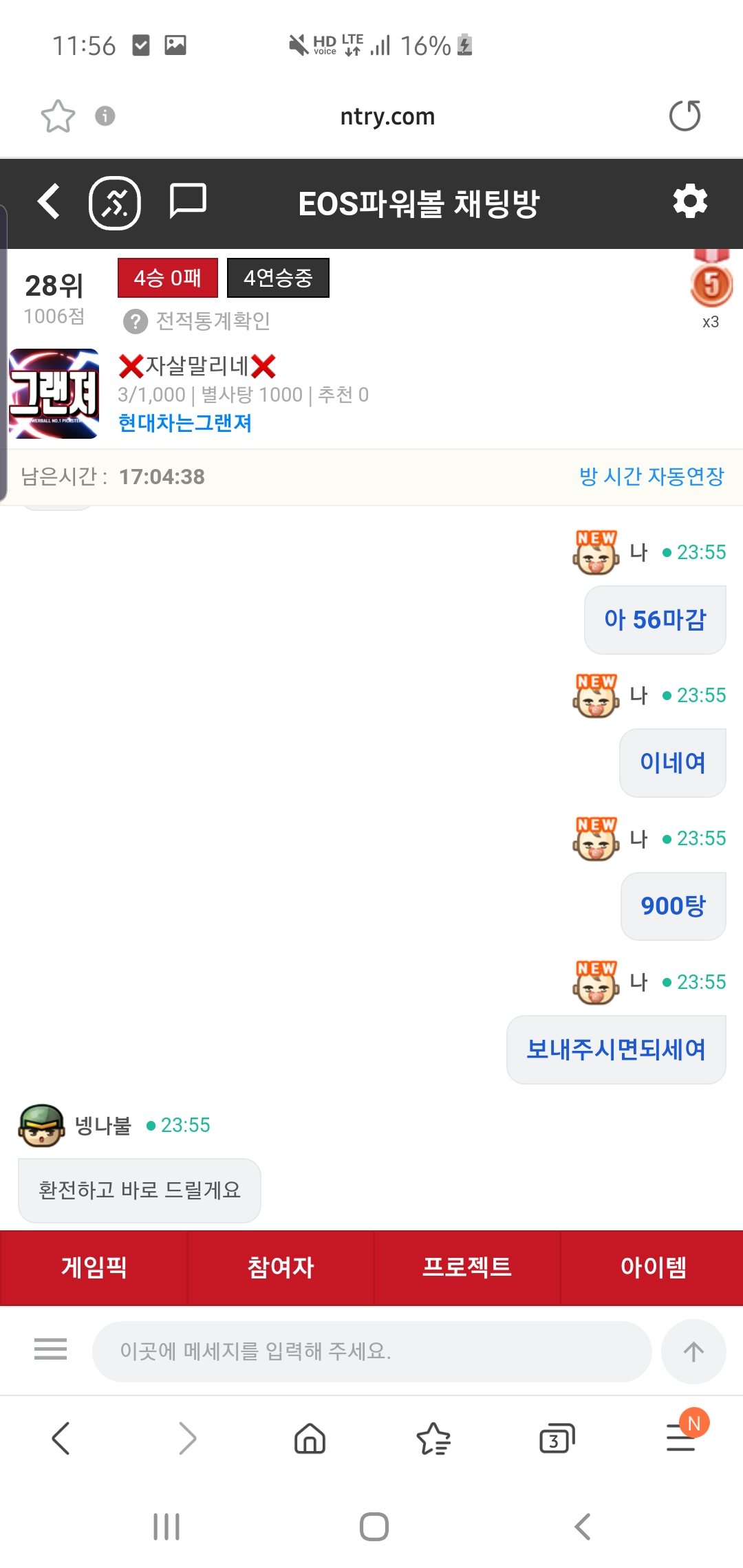743x1568 pixels.
Task: Send the message with arrow button
Action: 693,1351
